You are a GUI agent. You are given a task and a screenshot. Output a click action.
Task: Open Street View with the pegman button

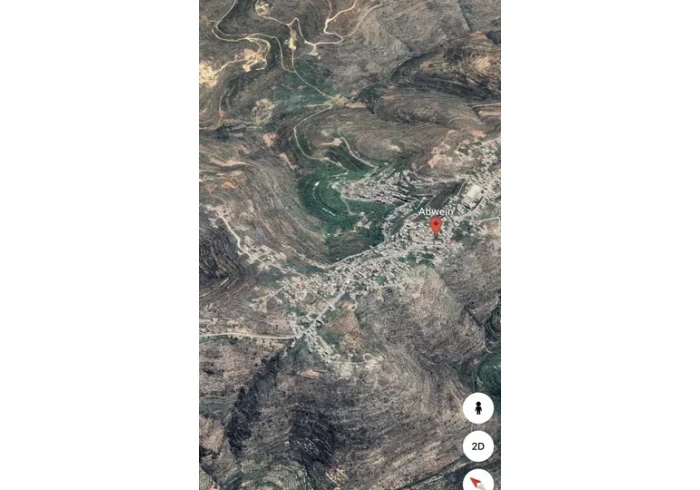coord(478,408)
